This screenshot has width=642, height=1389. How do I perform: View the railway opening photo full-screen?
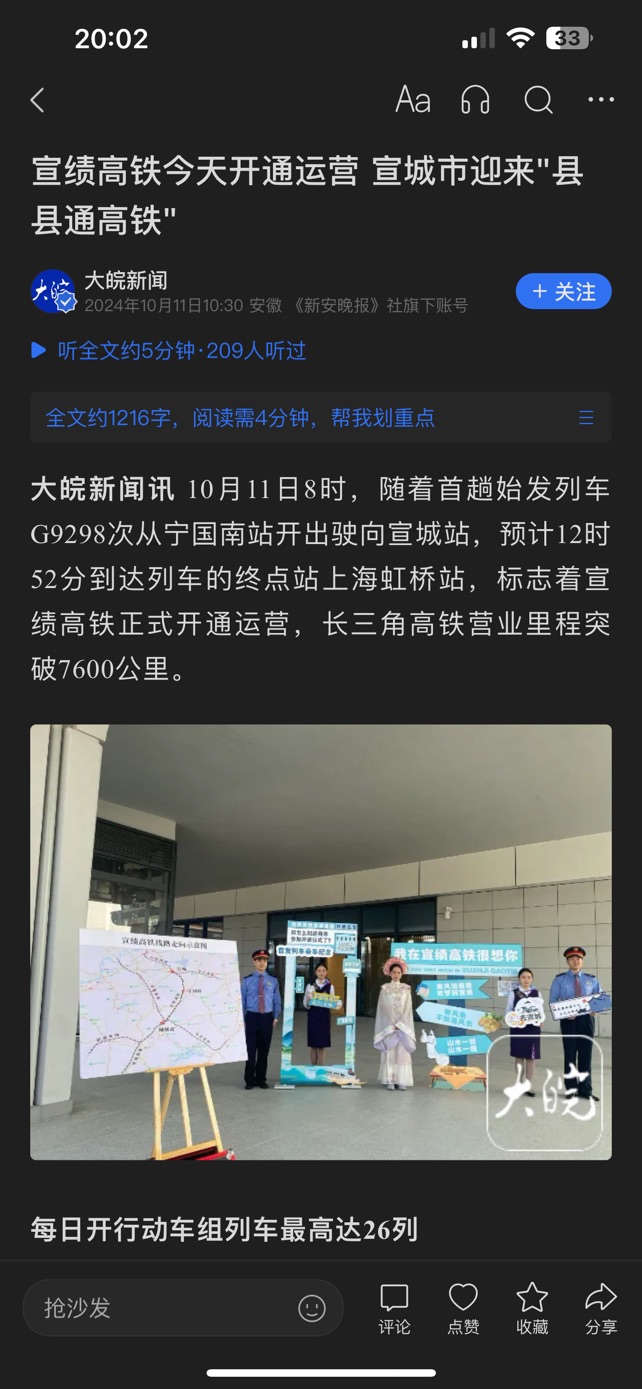[320, 942]
